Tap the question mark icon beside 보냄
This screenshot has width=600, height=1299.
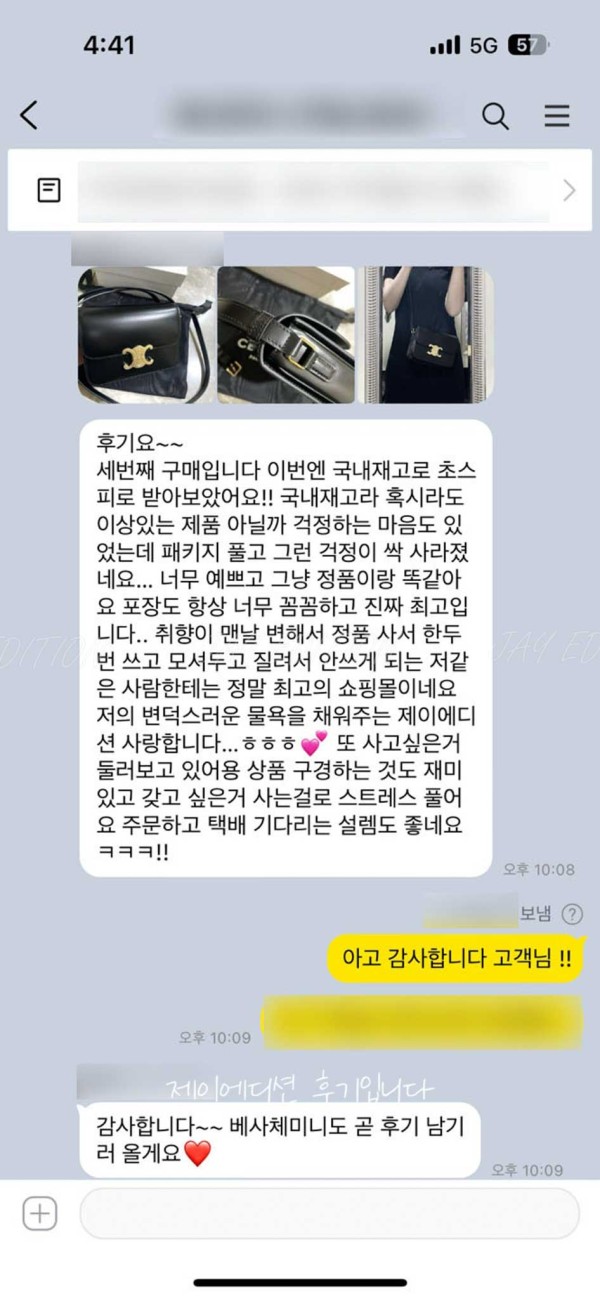pos(571,913)
